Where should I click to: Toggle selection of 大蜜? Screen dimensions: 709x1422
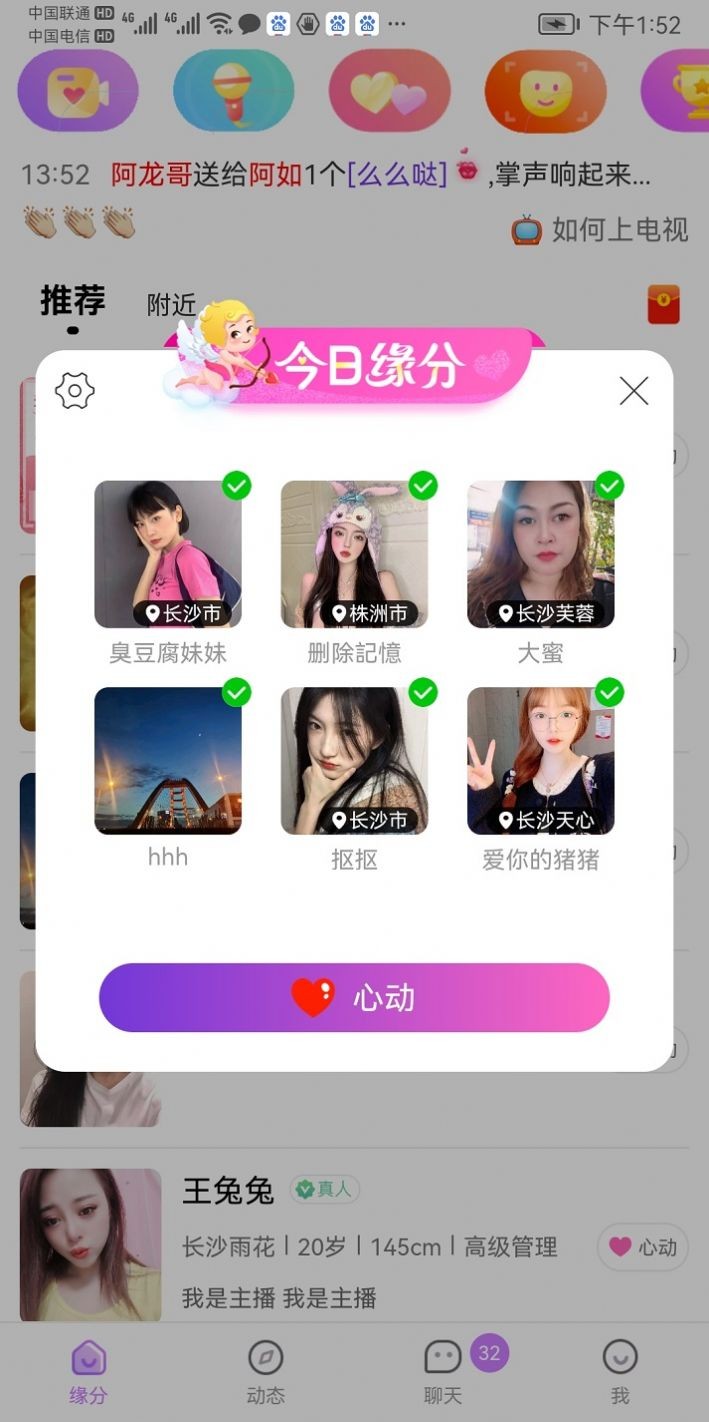pyautogui.click(x=609, y=486)
